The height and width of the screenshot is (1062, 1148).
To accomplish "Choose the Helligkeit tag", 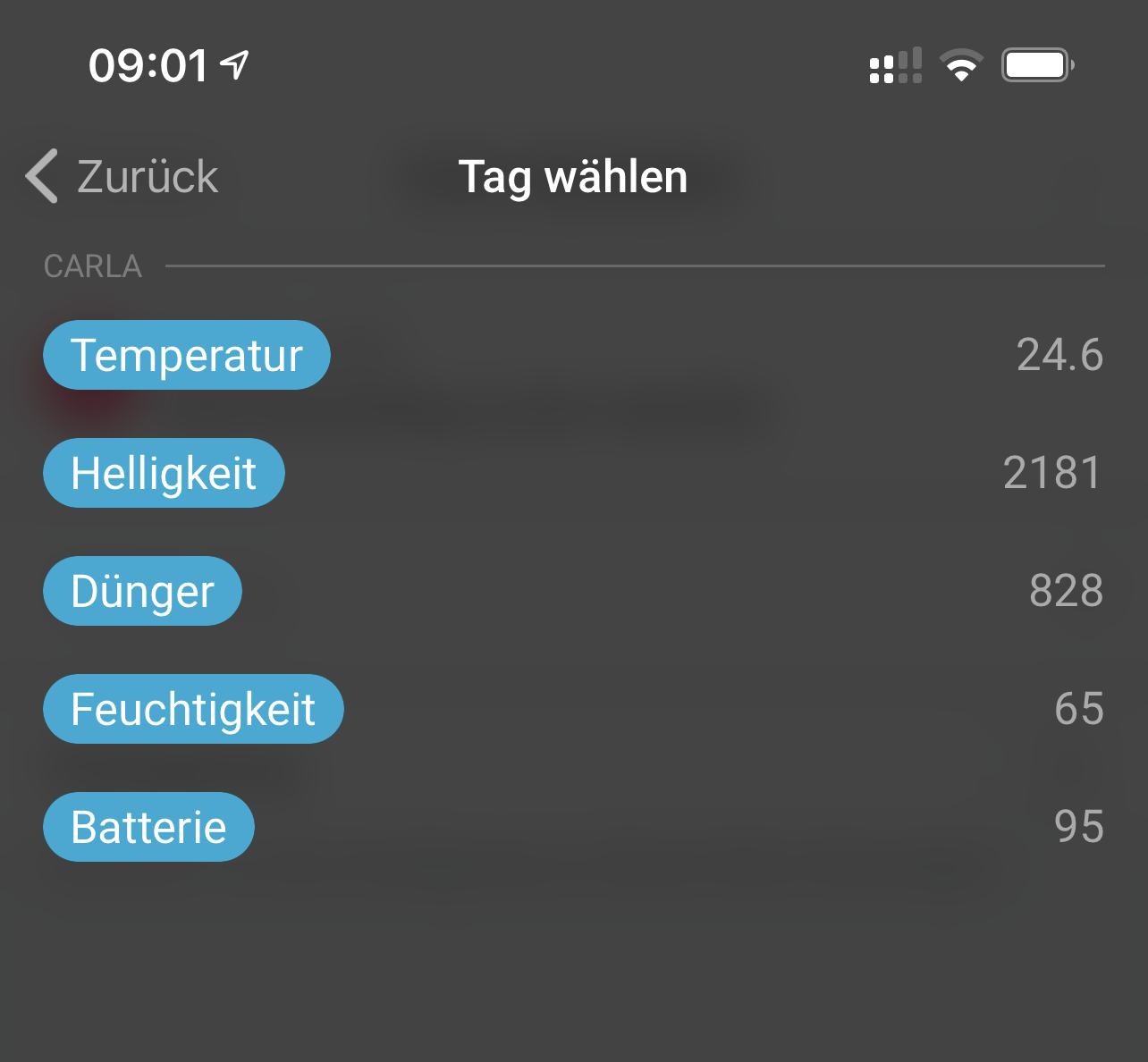I will (164, 473).
